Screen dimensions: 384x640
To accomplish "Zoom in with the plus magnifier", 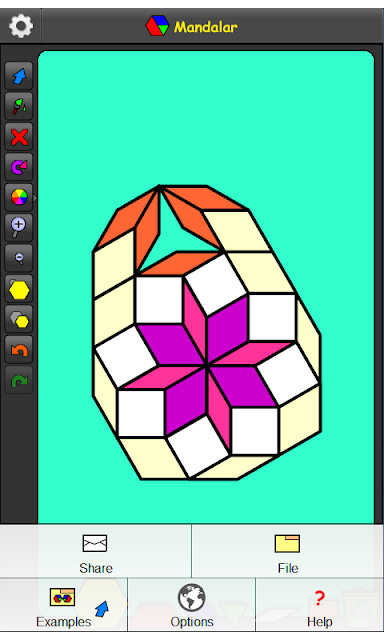I will pos(19,228).
